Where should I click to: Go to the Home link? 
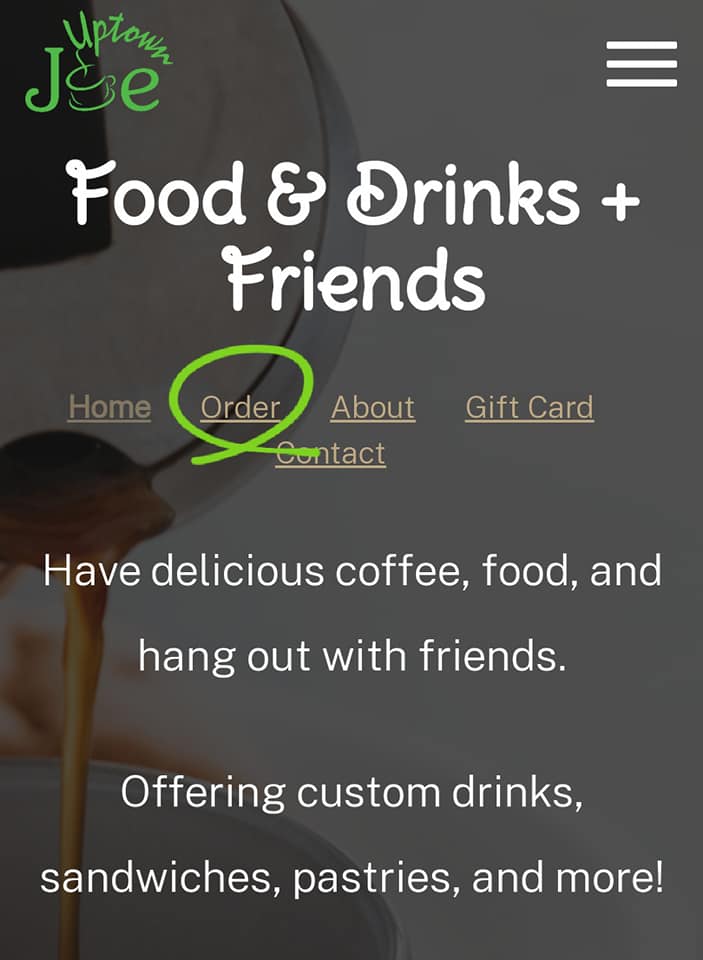tap(110, 407)
